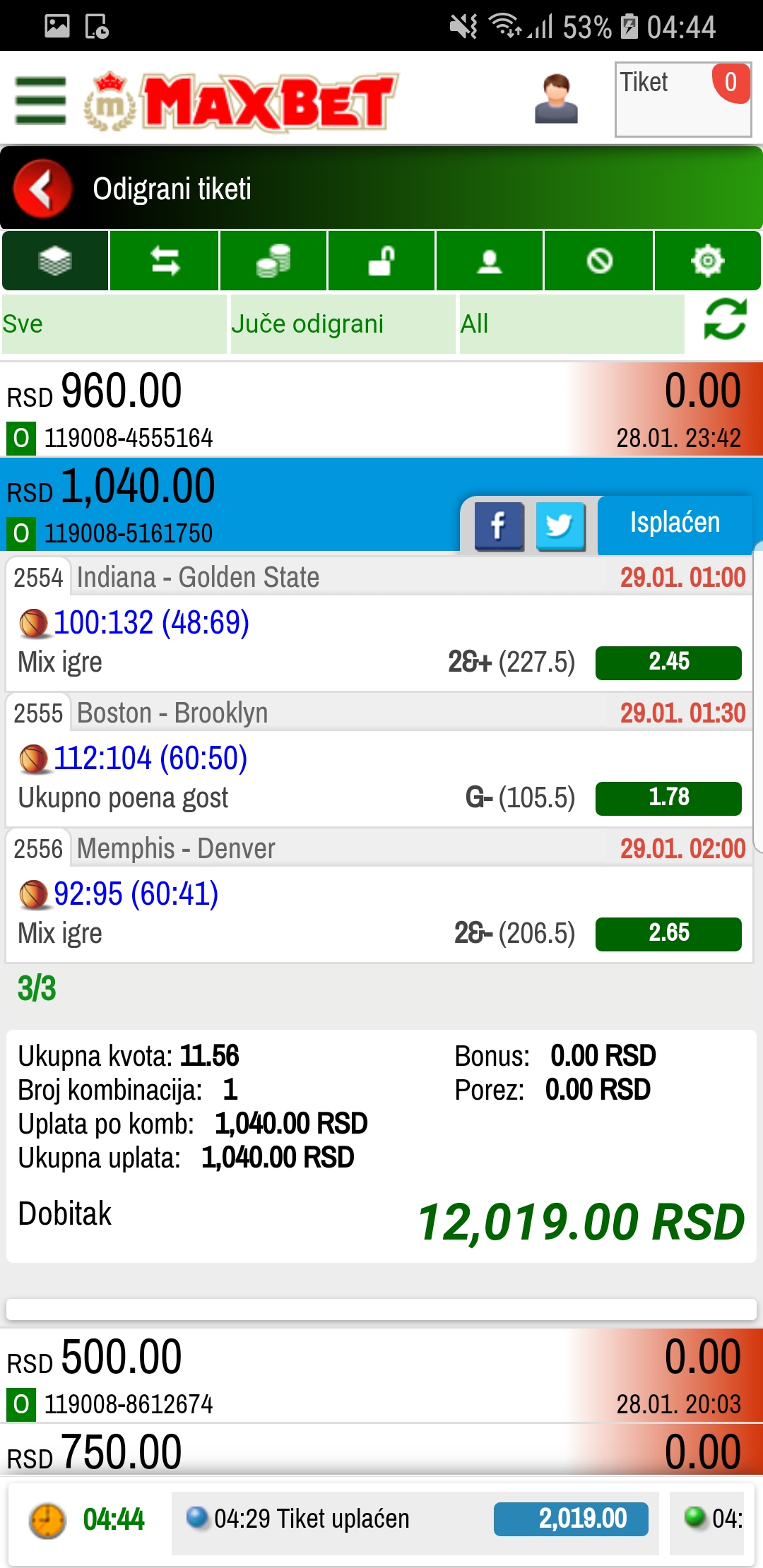Screen dimensions: 763x1568
Task: Open the All filter dropdown
Action: pyautogui.click(x=571, y=324)
